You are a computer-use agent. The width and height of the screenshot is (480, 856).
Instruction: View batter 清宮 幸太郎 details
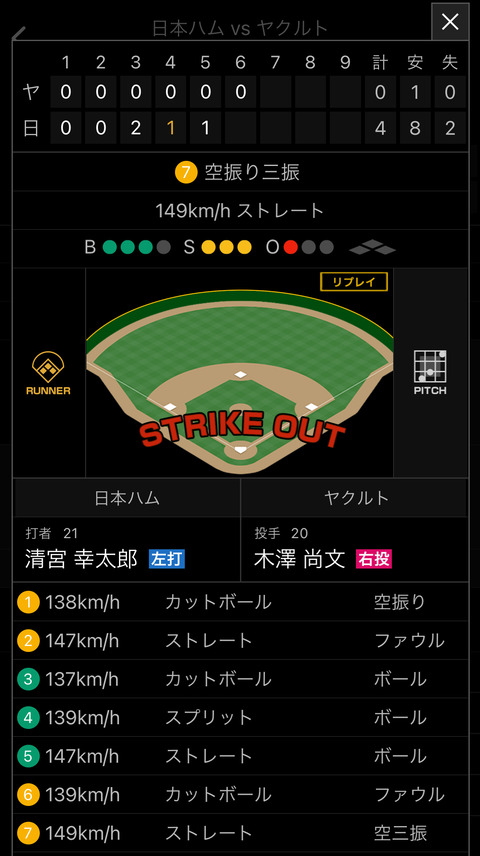click(127, 549)
